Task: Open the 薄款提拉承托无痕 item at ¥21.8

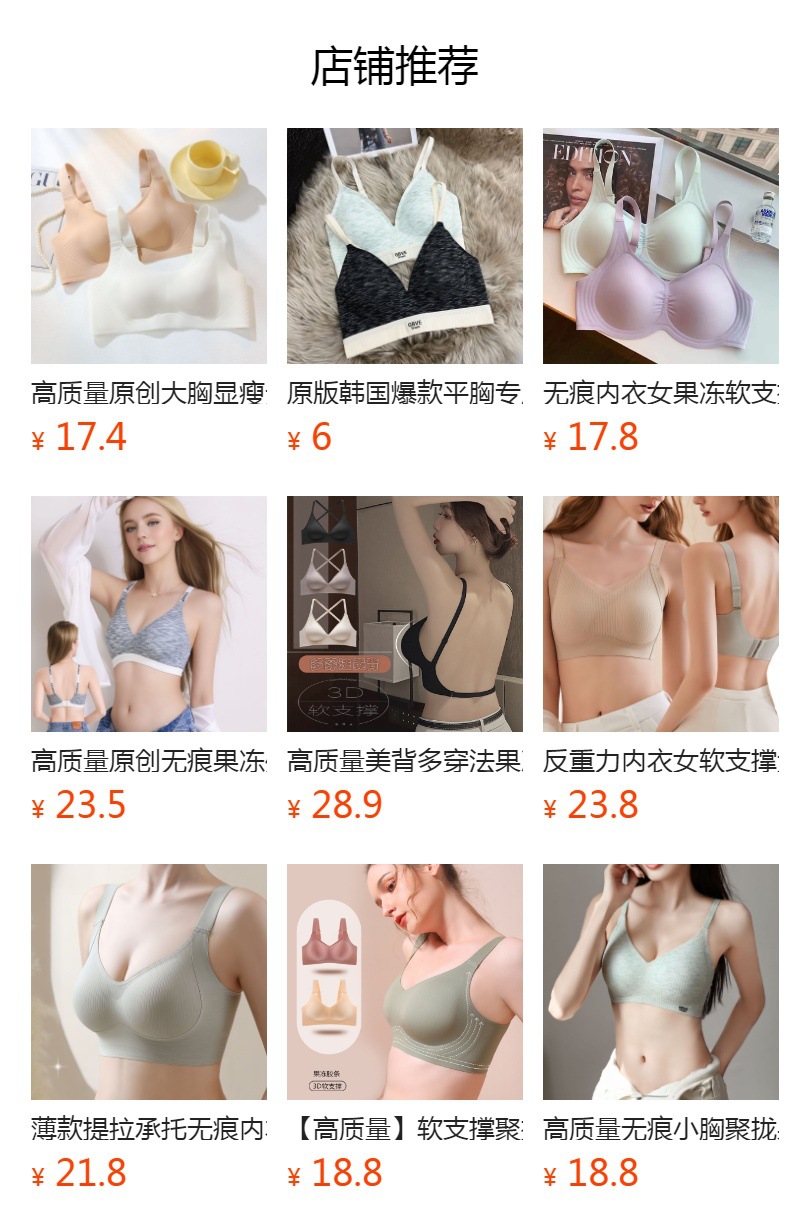Action: [x=149, y=982]
